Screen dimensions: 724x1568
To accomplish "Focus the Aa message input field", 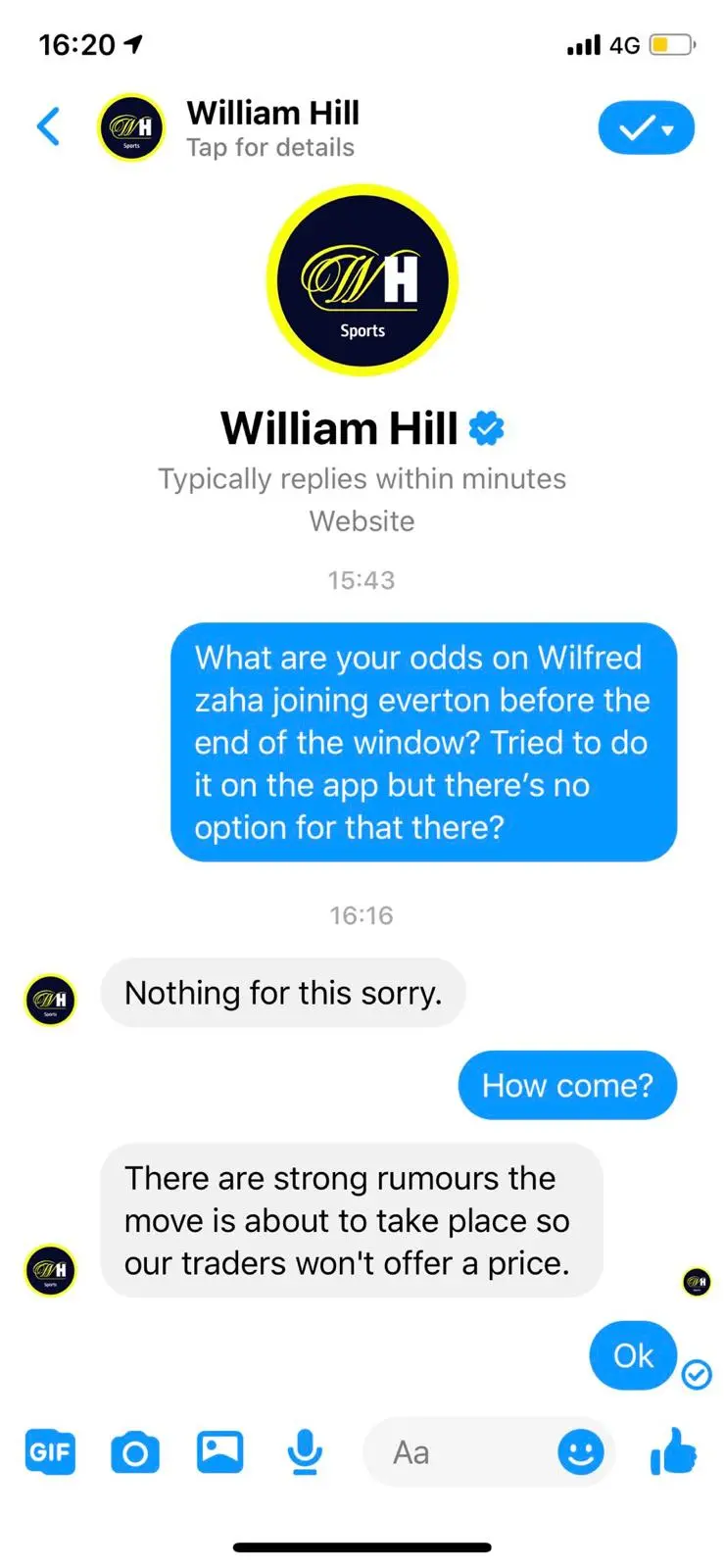I will click(x=460, y=1452).
